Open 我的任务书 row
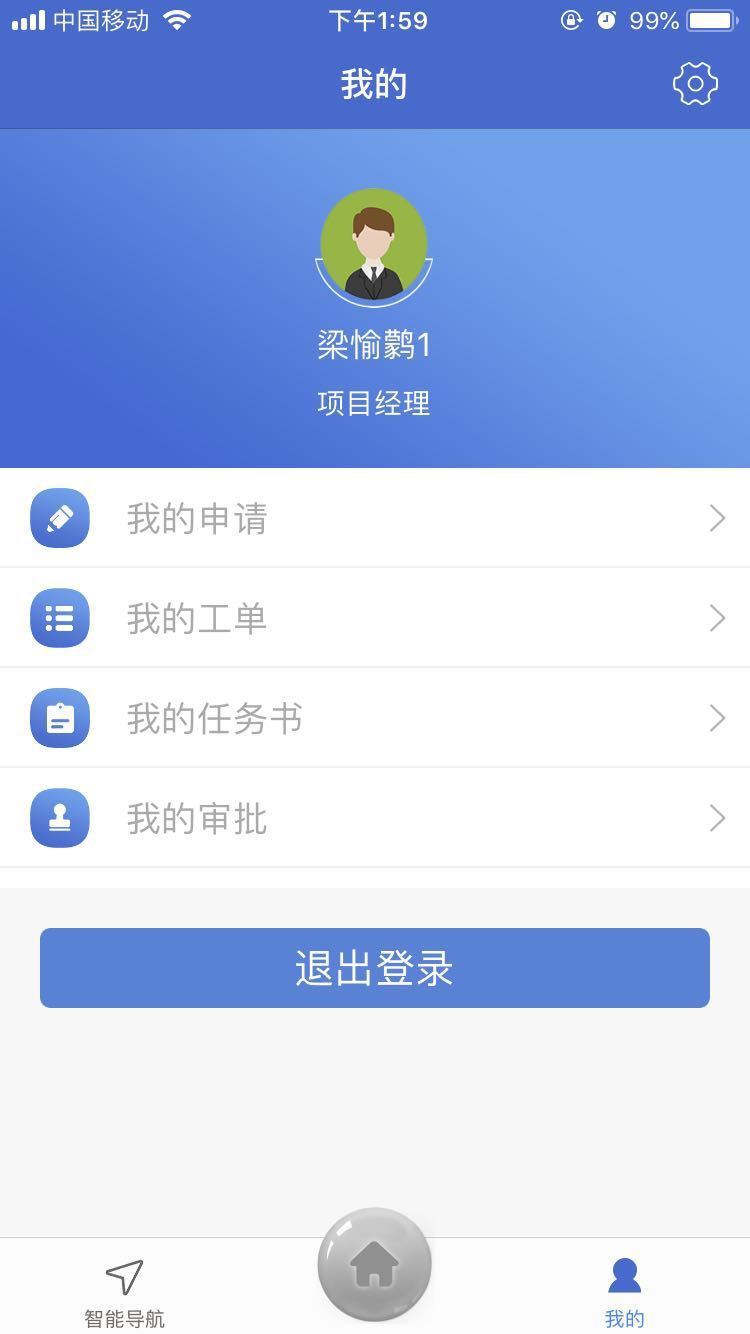 coord(375,718)
